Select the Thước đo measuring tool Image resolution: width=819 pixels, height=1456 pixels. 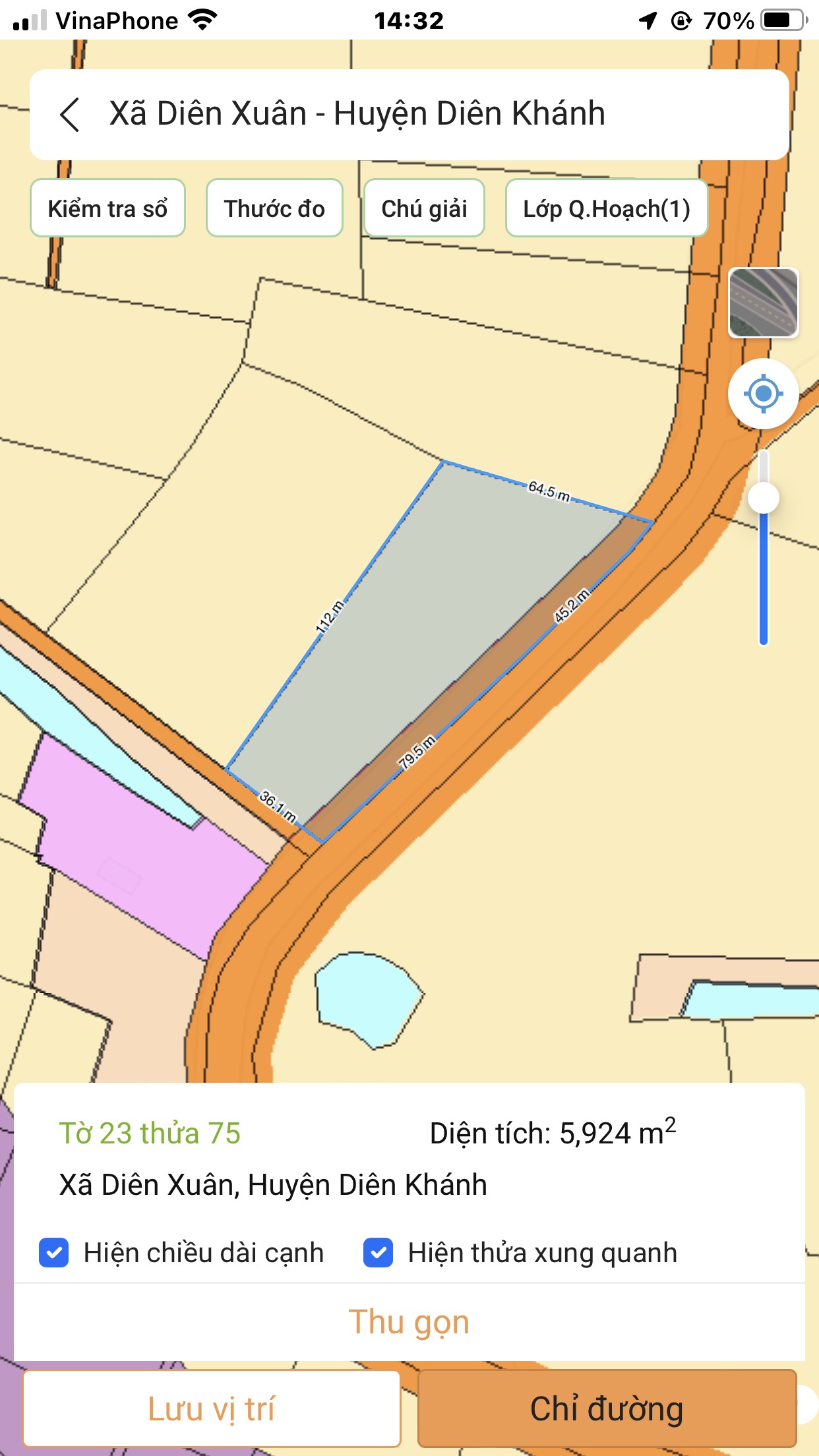(274, 208)
